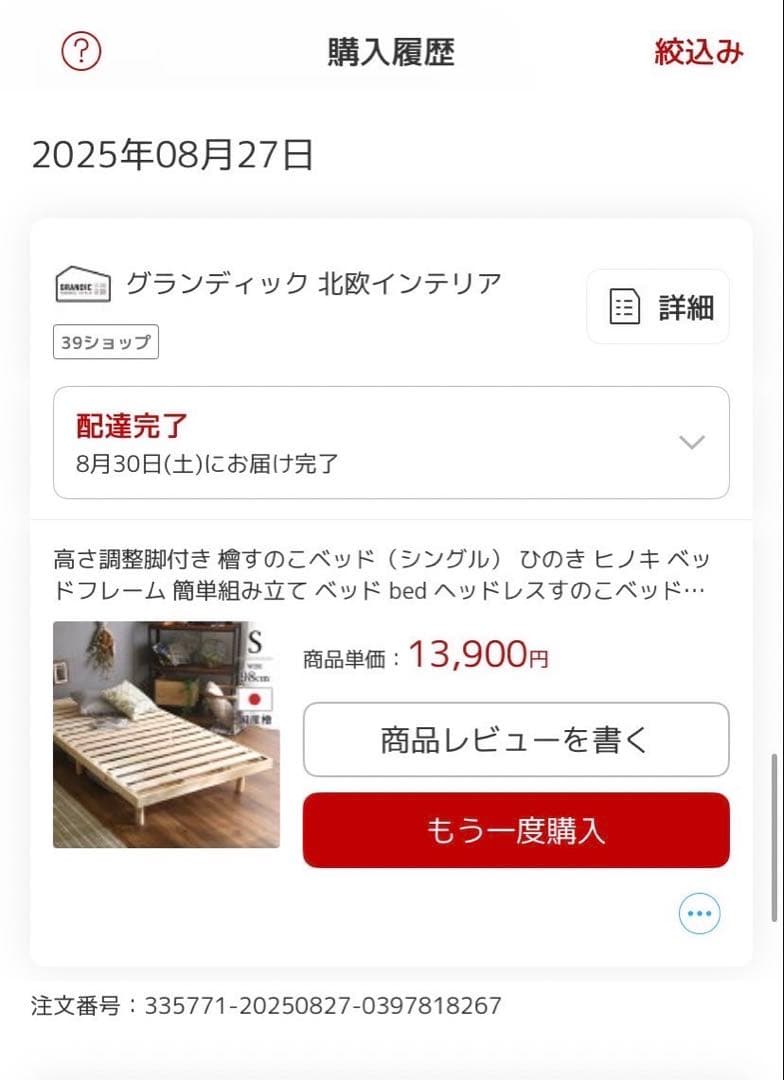Select the 購入履歴 header title
This screenshot has width=784, height=1080.
pyautogui.click(x=389, y=51)
